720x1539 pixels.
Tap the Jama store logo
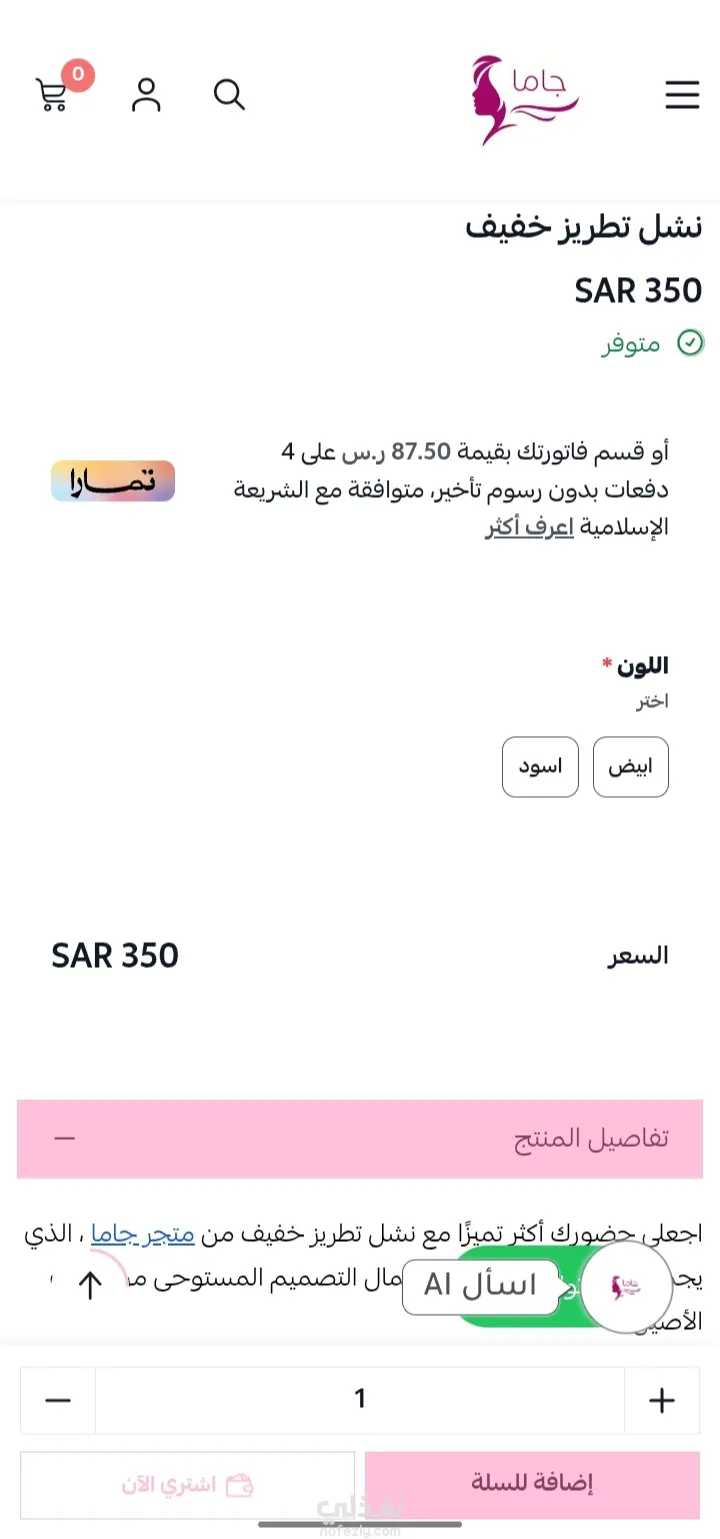tap(524, 97)
